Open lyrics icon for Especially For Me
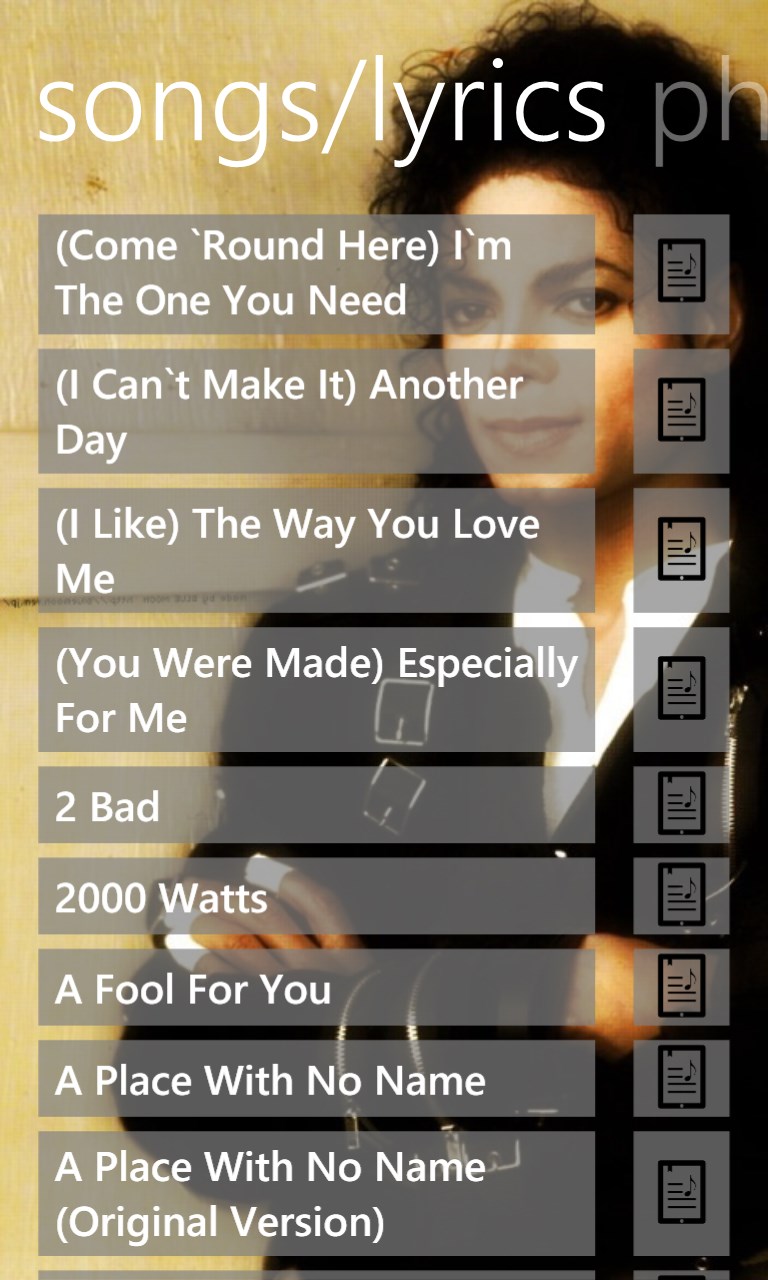Viewport: 768px width, 1280px height. 681,689
